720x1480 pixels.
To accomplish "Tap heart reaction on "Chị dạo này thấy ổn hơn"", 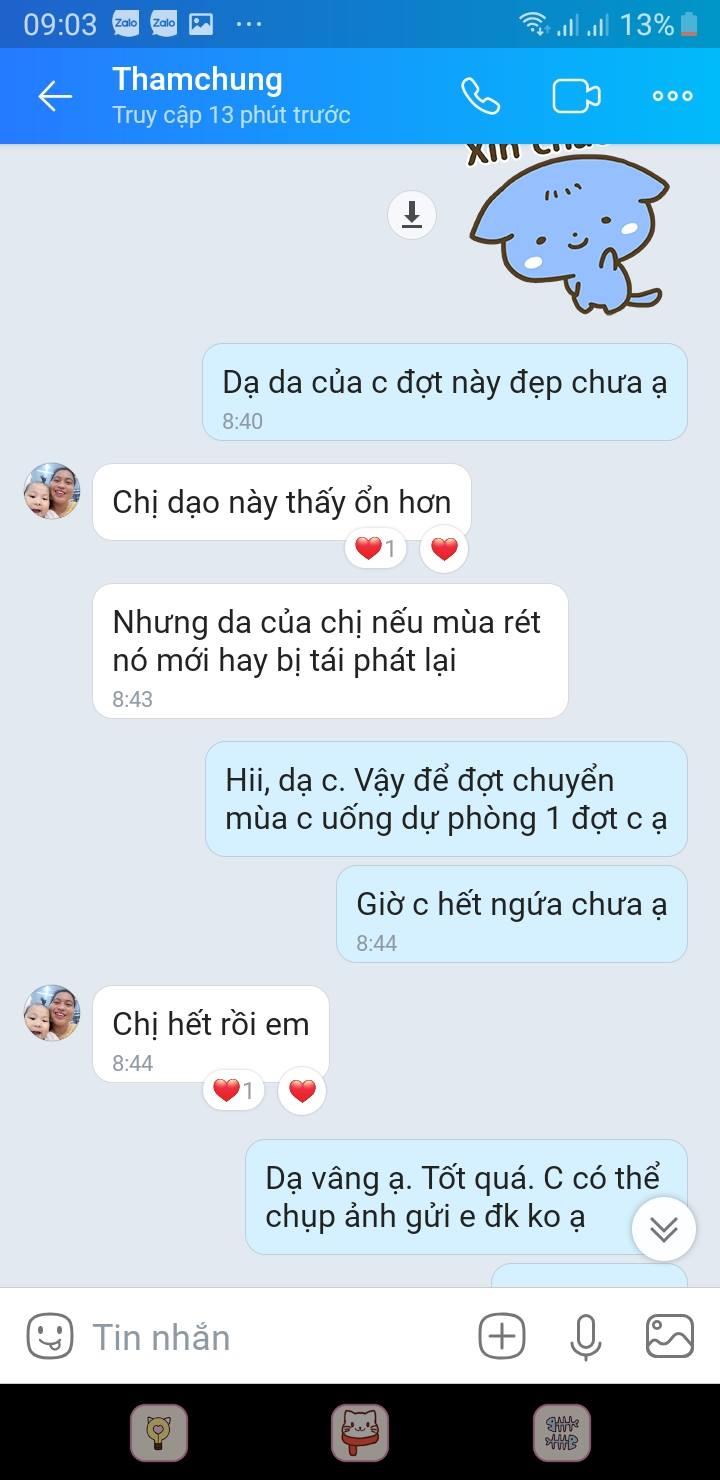I will [444, 549].
